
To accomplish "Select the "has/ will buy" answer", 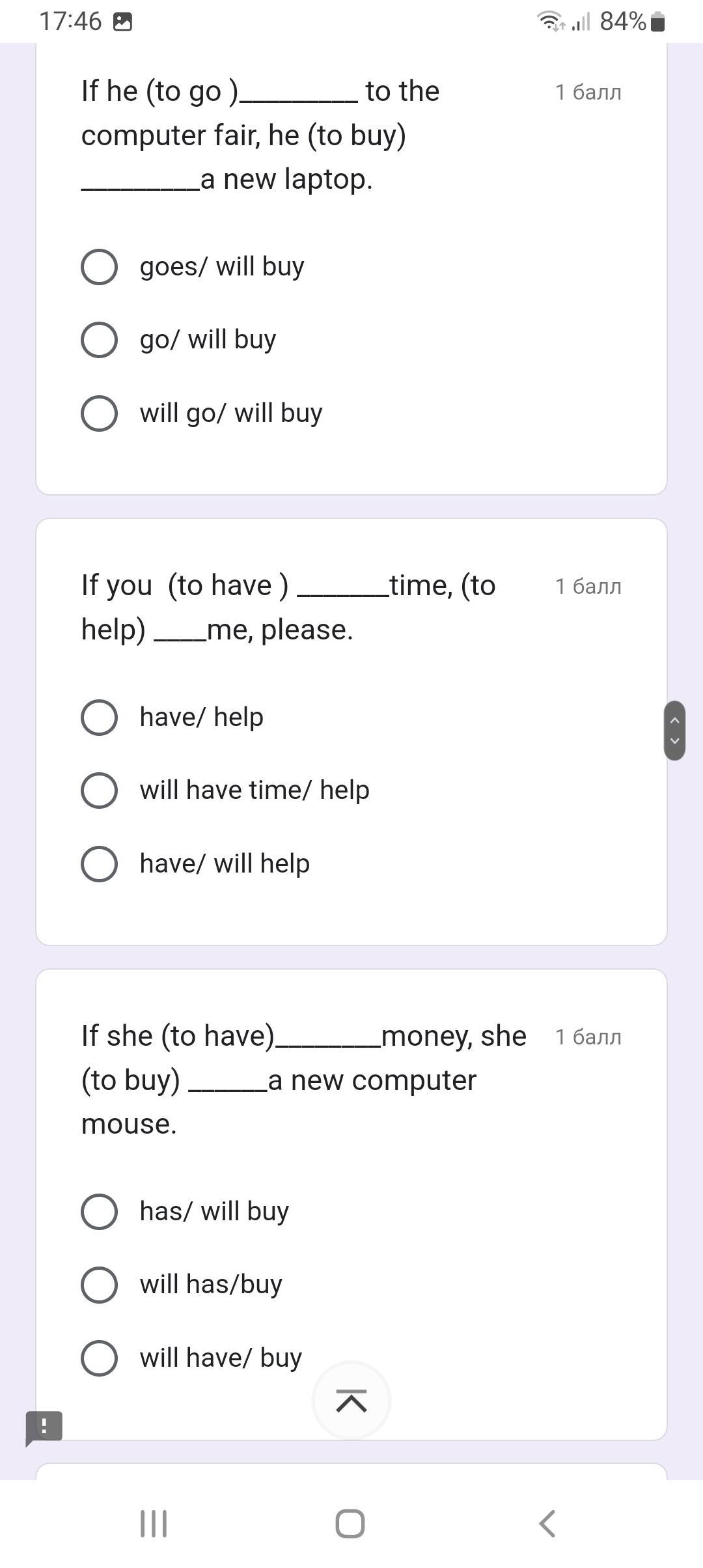I will 100,1212.
